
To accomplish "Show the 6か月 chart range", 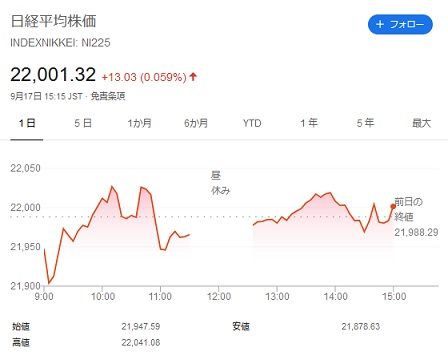I will click(x=196, y=123).
